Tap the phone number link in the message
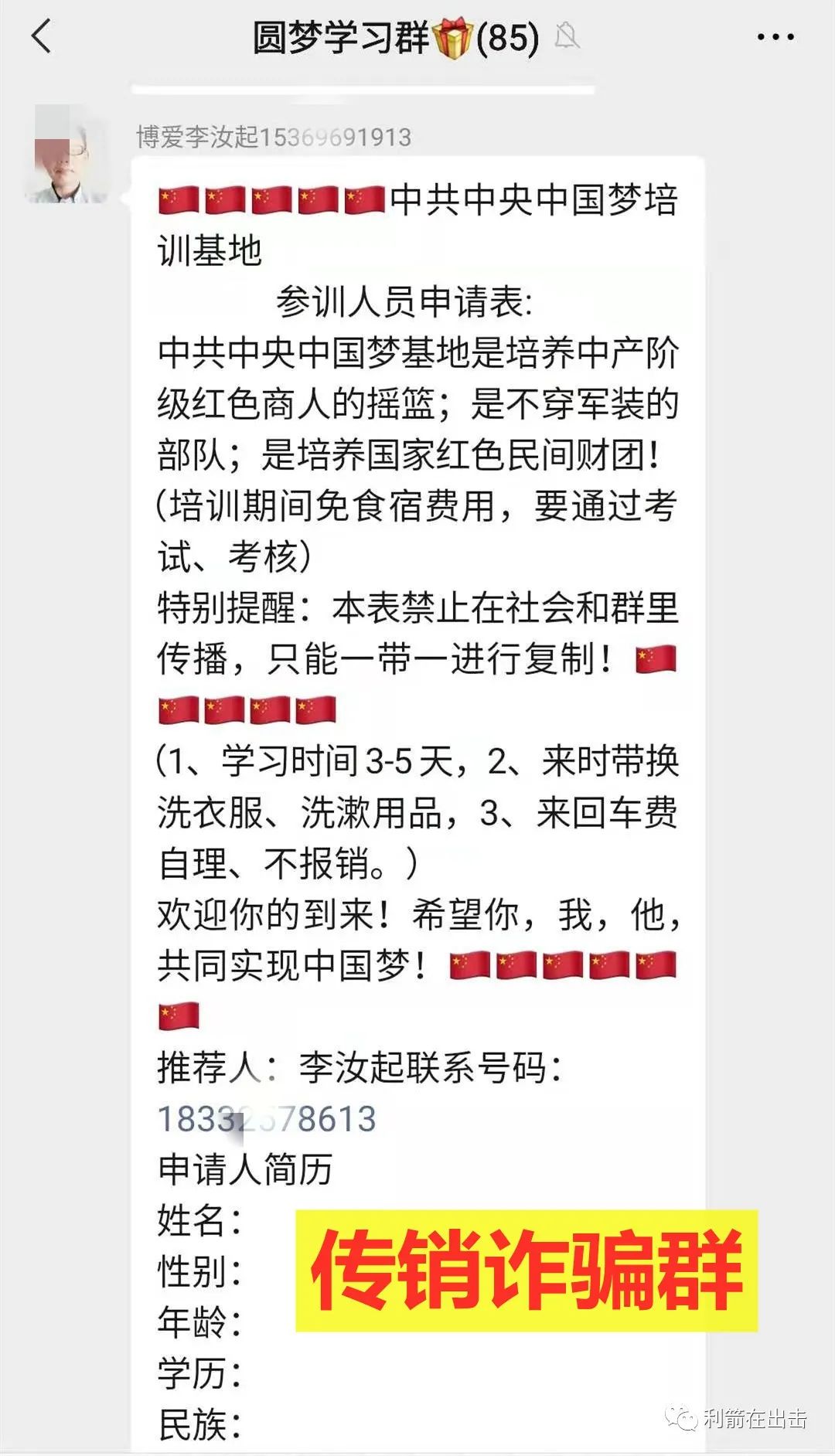This screenshot has width=835, height=1456. coord(267,1119)
